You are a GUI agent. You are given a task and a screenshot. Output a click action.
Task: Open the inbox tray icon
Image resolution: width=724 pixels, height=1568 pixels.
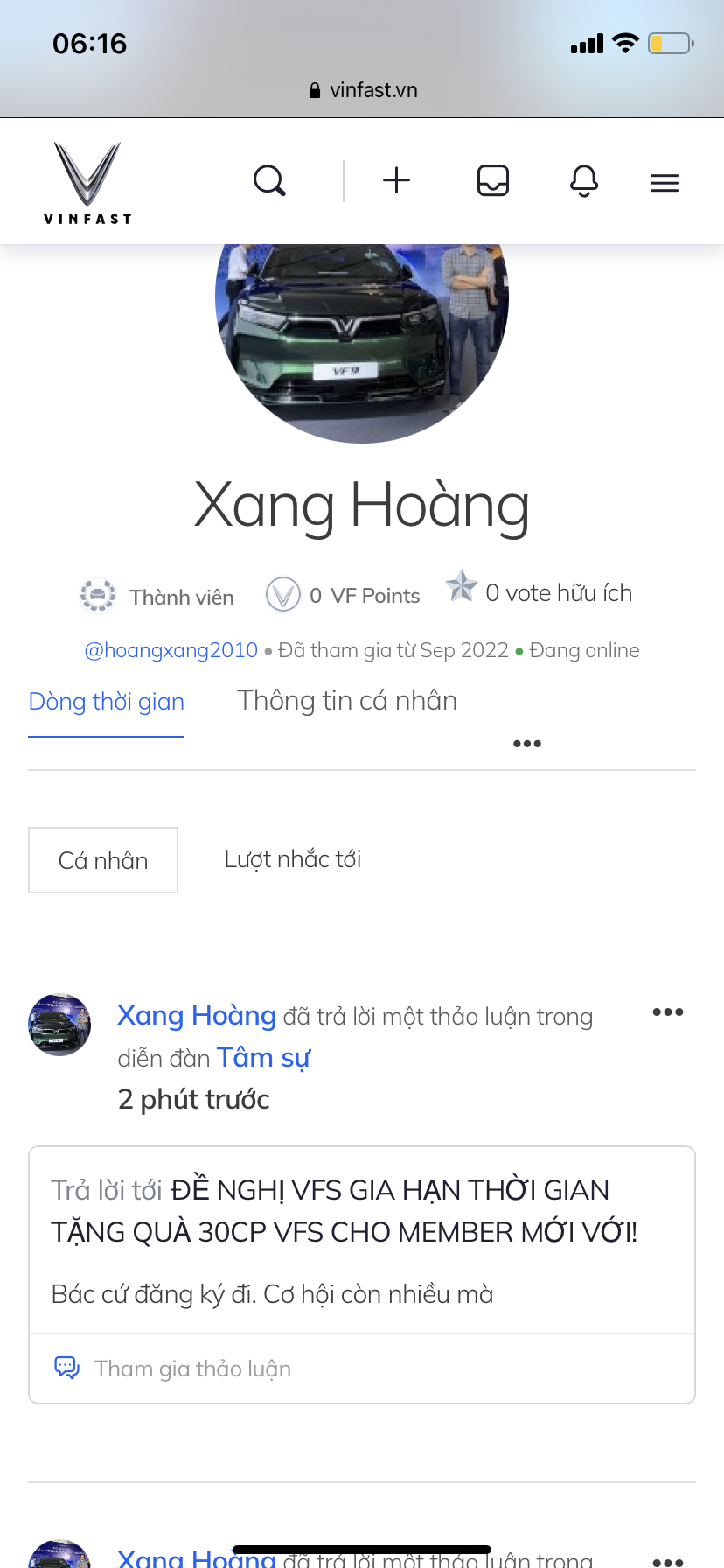(x=493, y=181)
